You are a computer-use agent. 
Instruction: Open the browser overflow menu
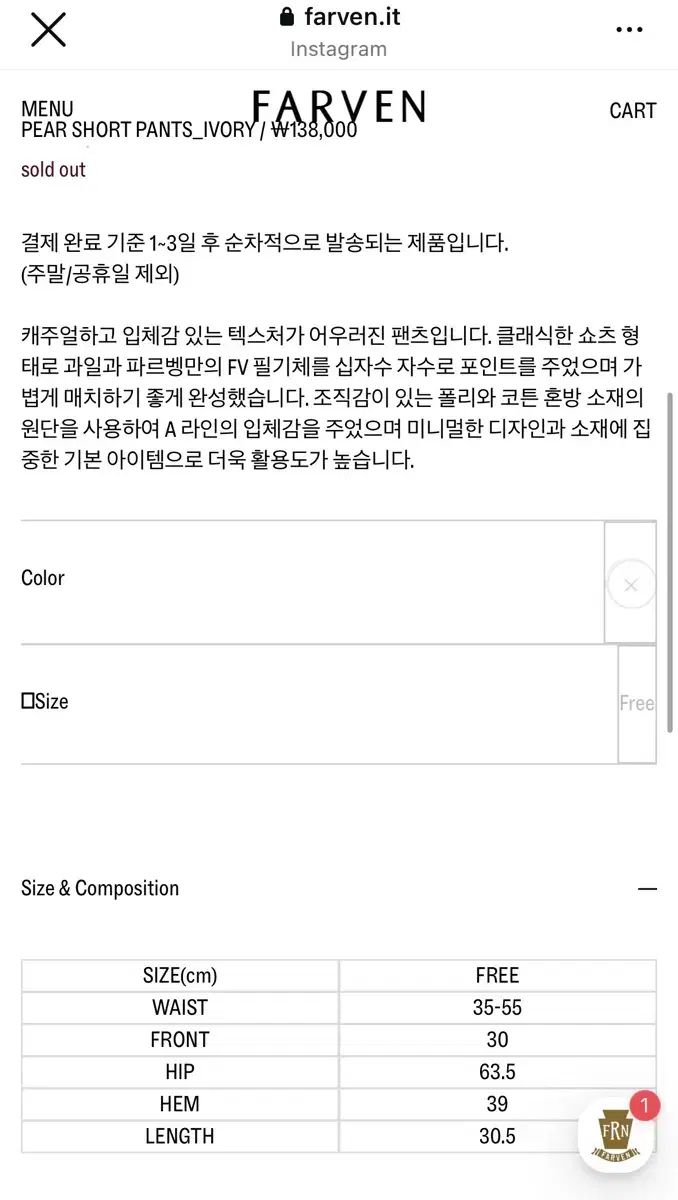[629, 30]
